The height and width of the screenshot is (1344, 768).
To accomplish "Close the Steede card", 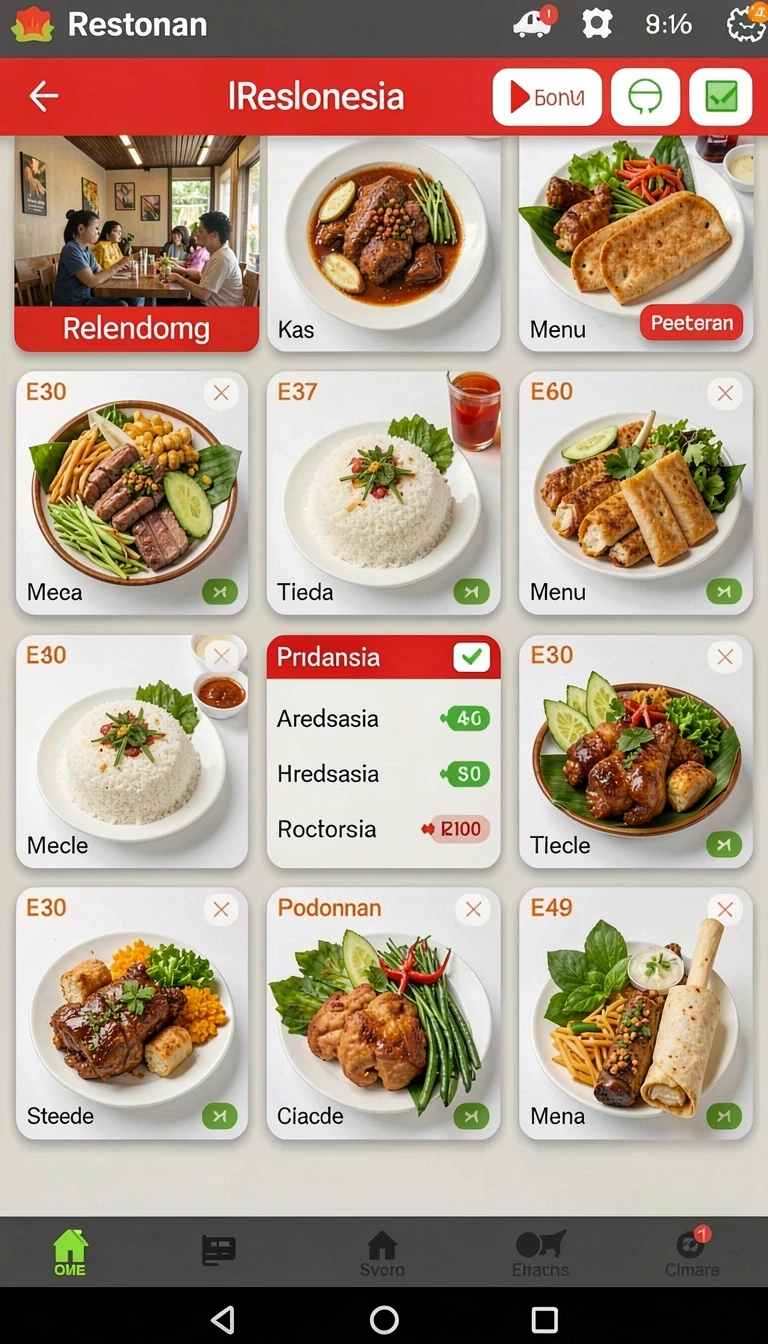I will [x=221, y=909].
